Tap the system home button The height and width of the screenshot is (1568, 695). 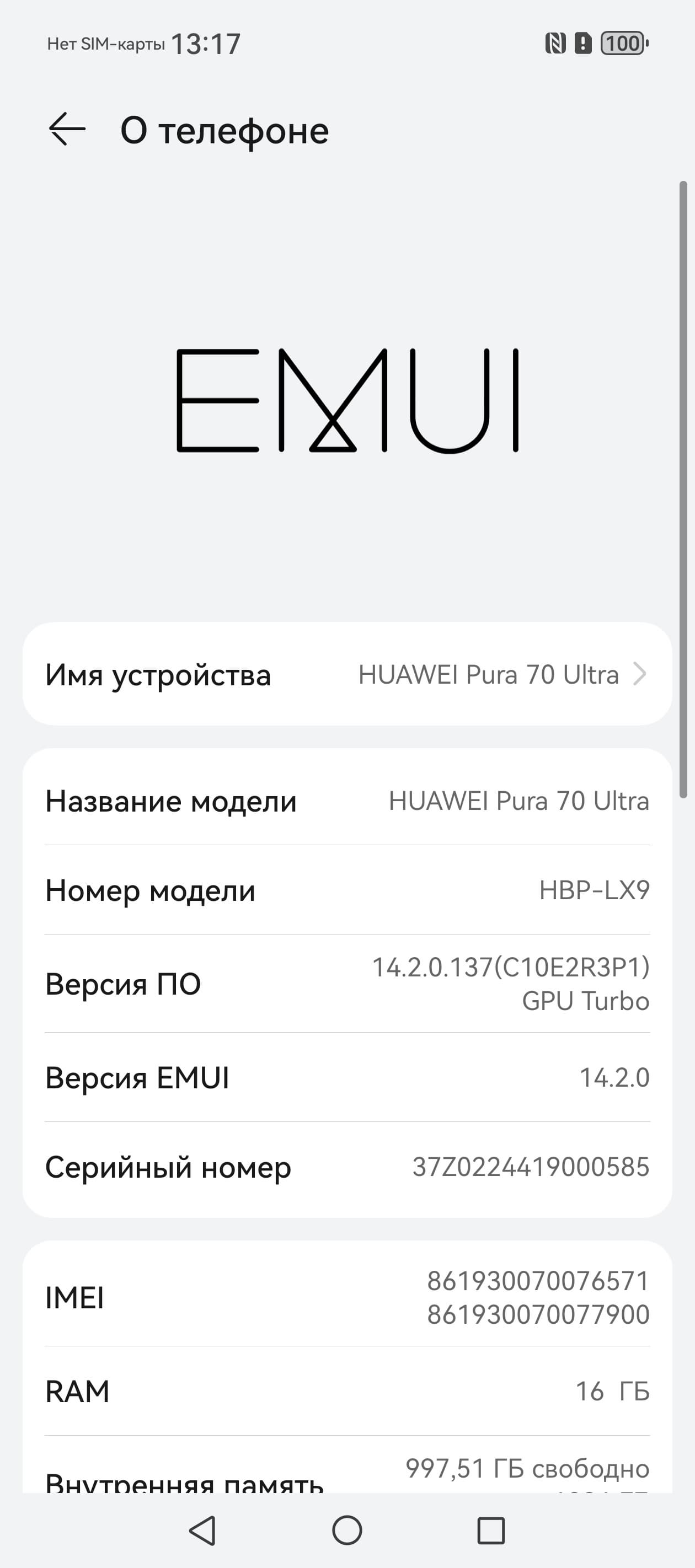(347, 1529)
